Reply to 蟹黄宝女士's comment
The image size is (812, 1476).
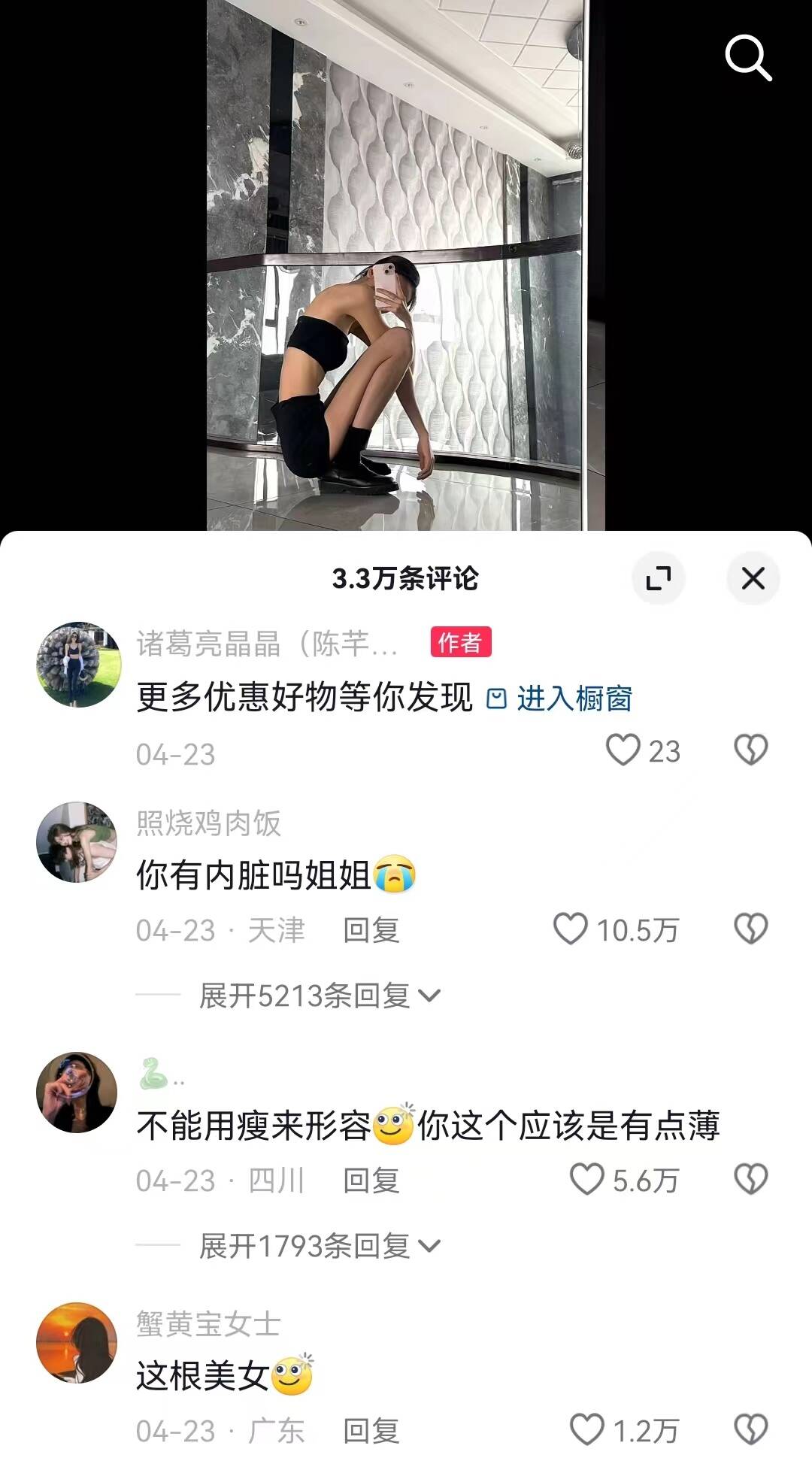coord(371,1431)
